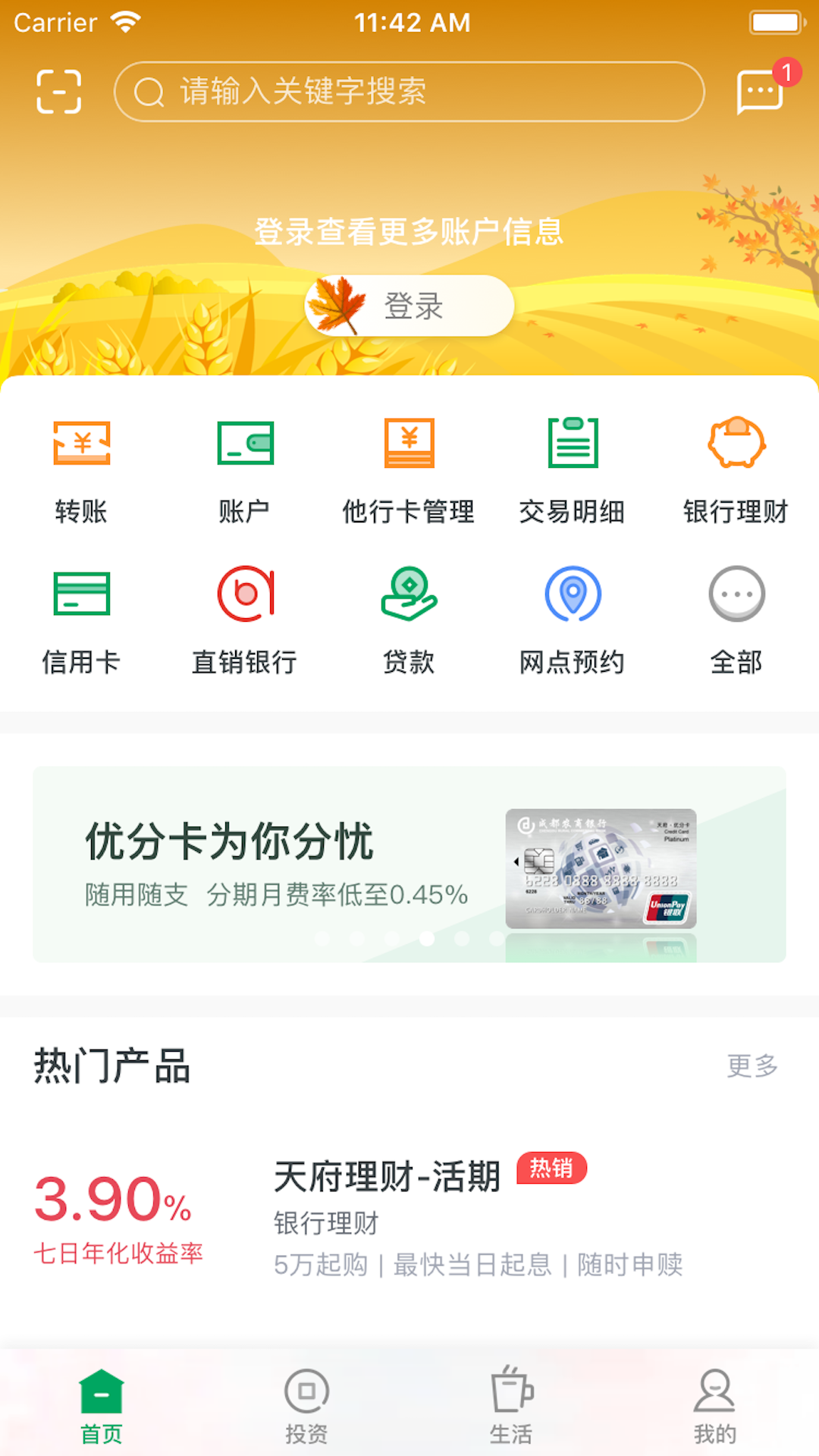Viewport: 819px width, 1456px height.
Task: Open the QR code scanner
Action: point(59,91)
